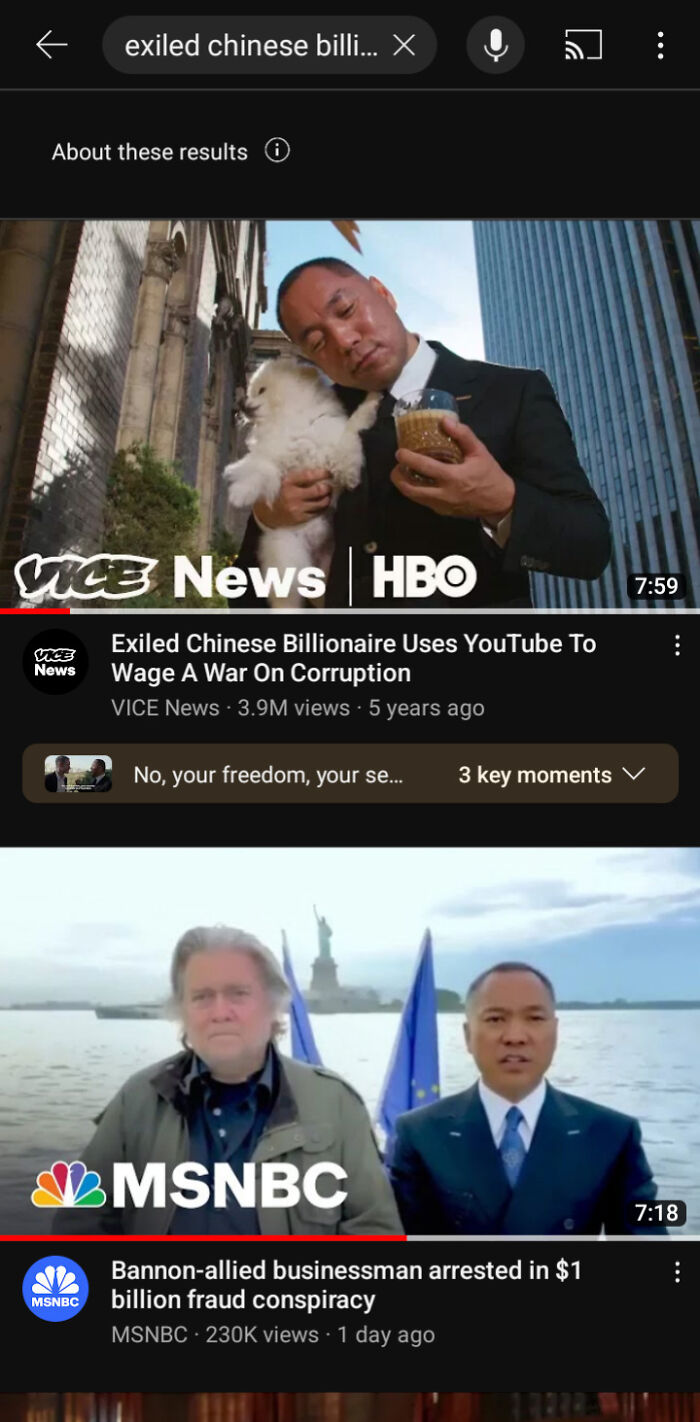700x1422 pixels.
Task: Open options for the MSNBC video
Action: [677, 1272]
